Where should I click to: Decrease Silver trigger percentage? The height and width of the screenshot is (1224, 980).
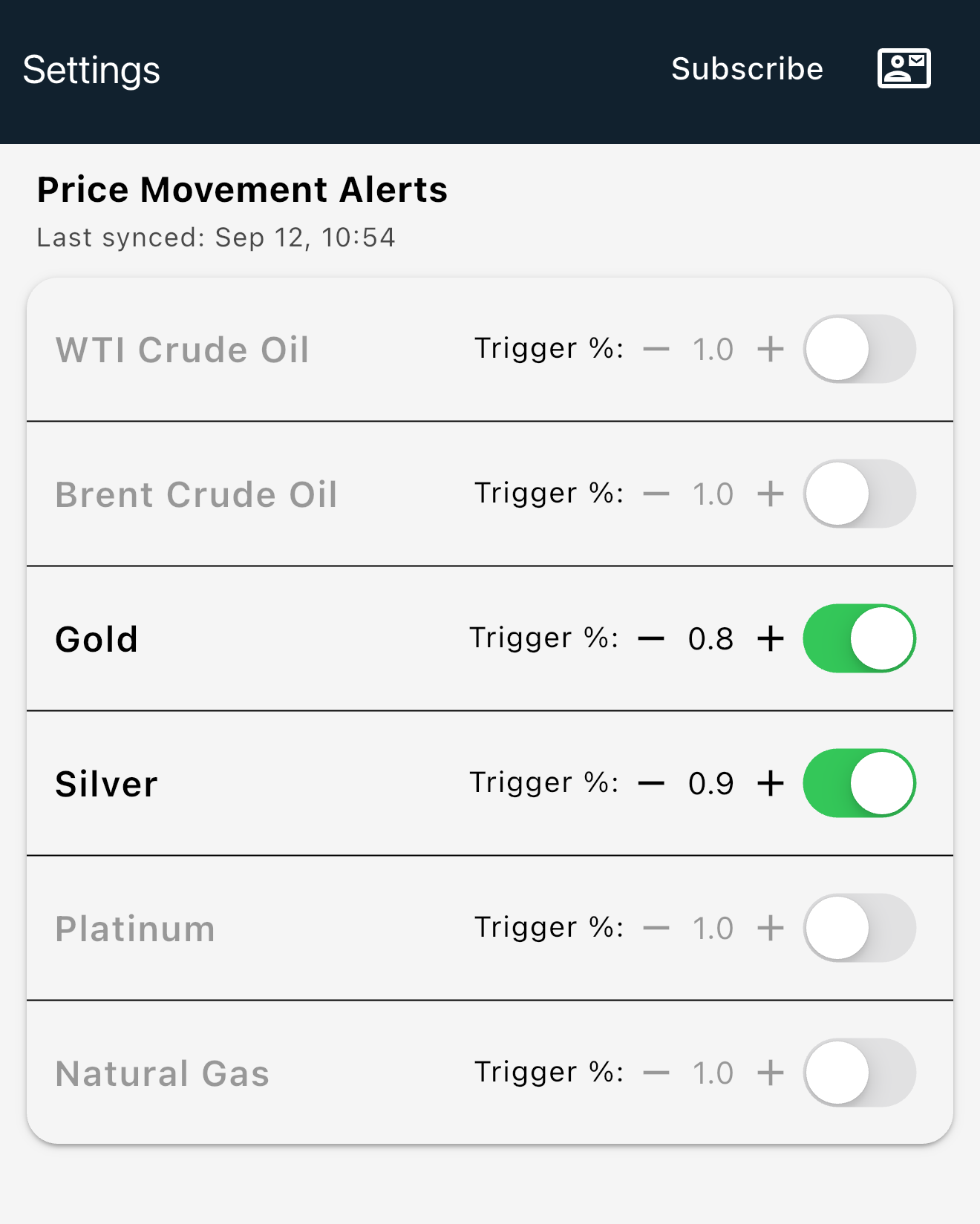coord(651,783)
